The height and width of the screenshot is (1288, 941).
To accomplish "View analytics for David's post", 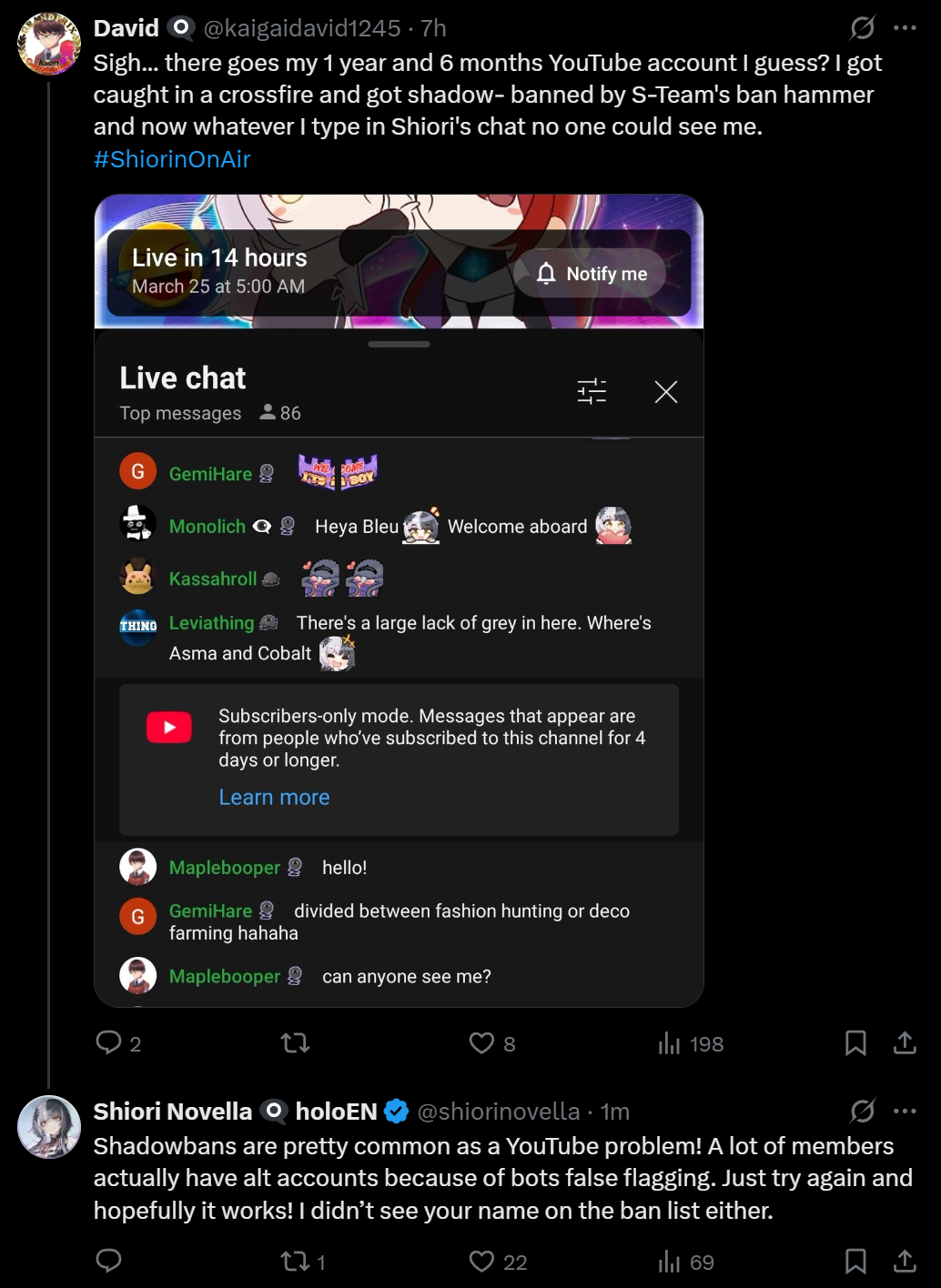I will click(670, 1043).
